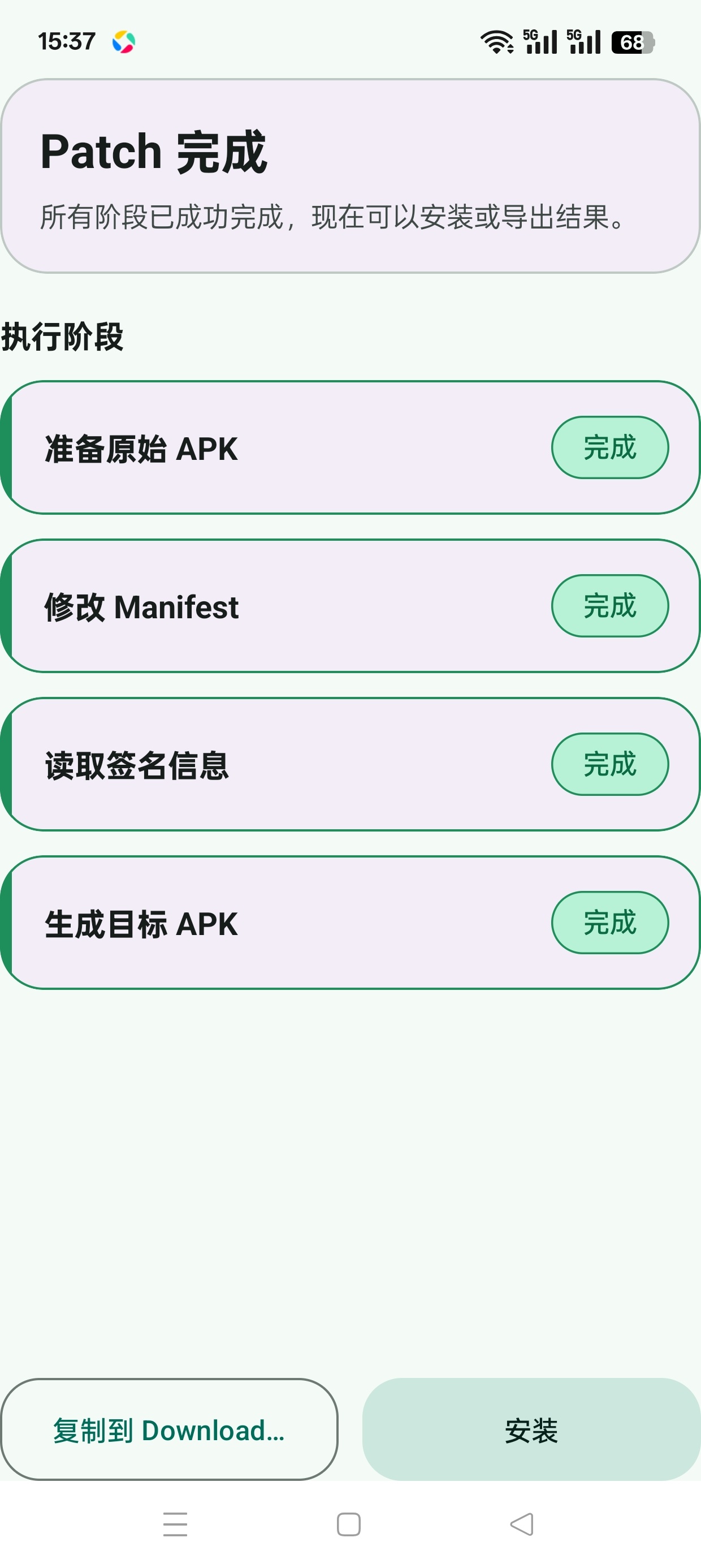Open the 读取签名信息 stage card
The width and height of the screenshot is (701, 1568).
click(x=350, y=765)
